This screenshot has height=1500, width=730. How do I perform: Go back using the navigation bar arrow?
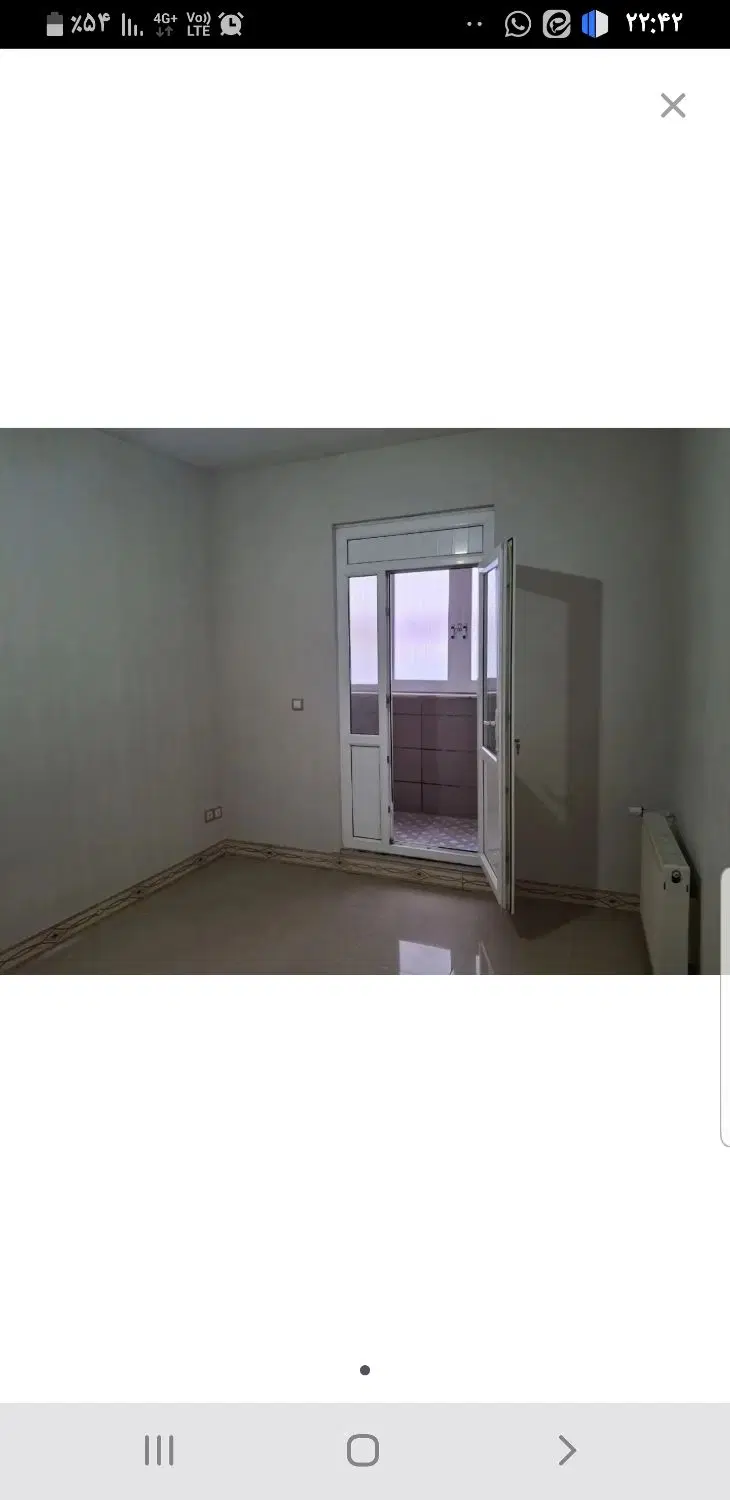tap(567, 1450)
